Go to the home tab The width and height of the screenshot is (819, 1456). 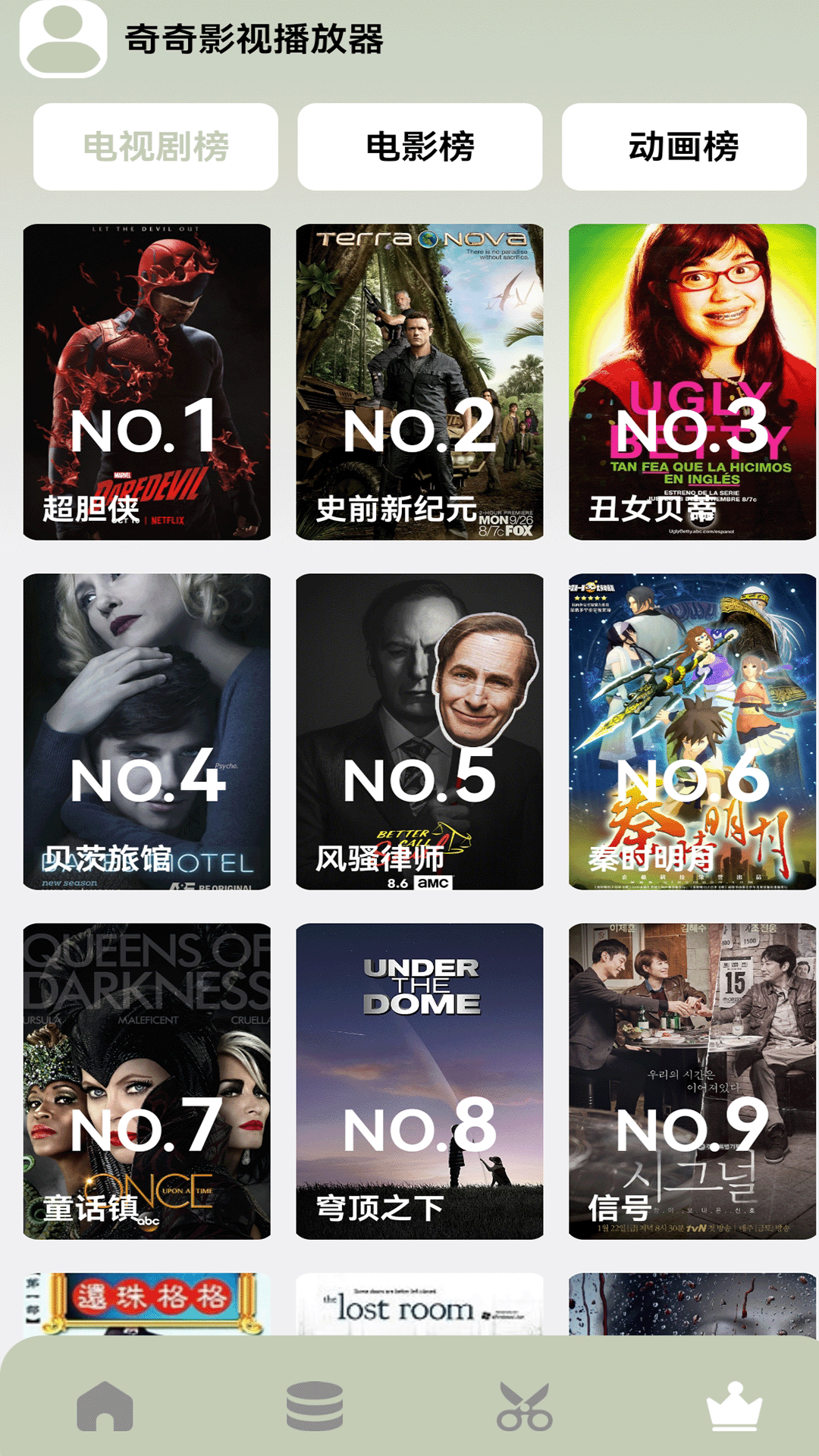click(x=105, y=1407)
